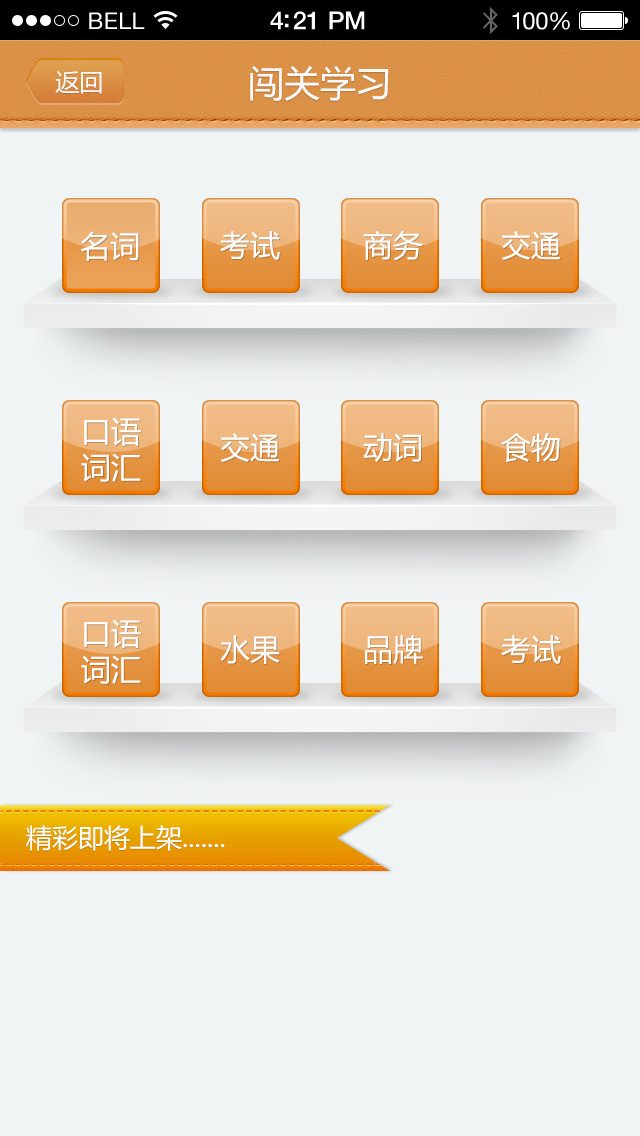Choose the 食物 vocabulary tile
The width and height of the screenshot is (640, 1136).
(x=530, y=448)
